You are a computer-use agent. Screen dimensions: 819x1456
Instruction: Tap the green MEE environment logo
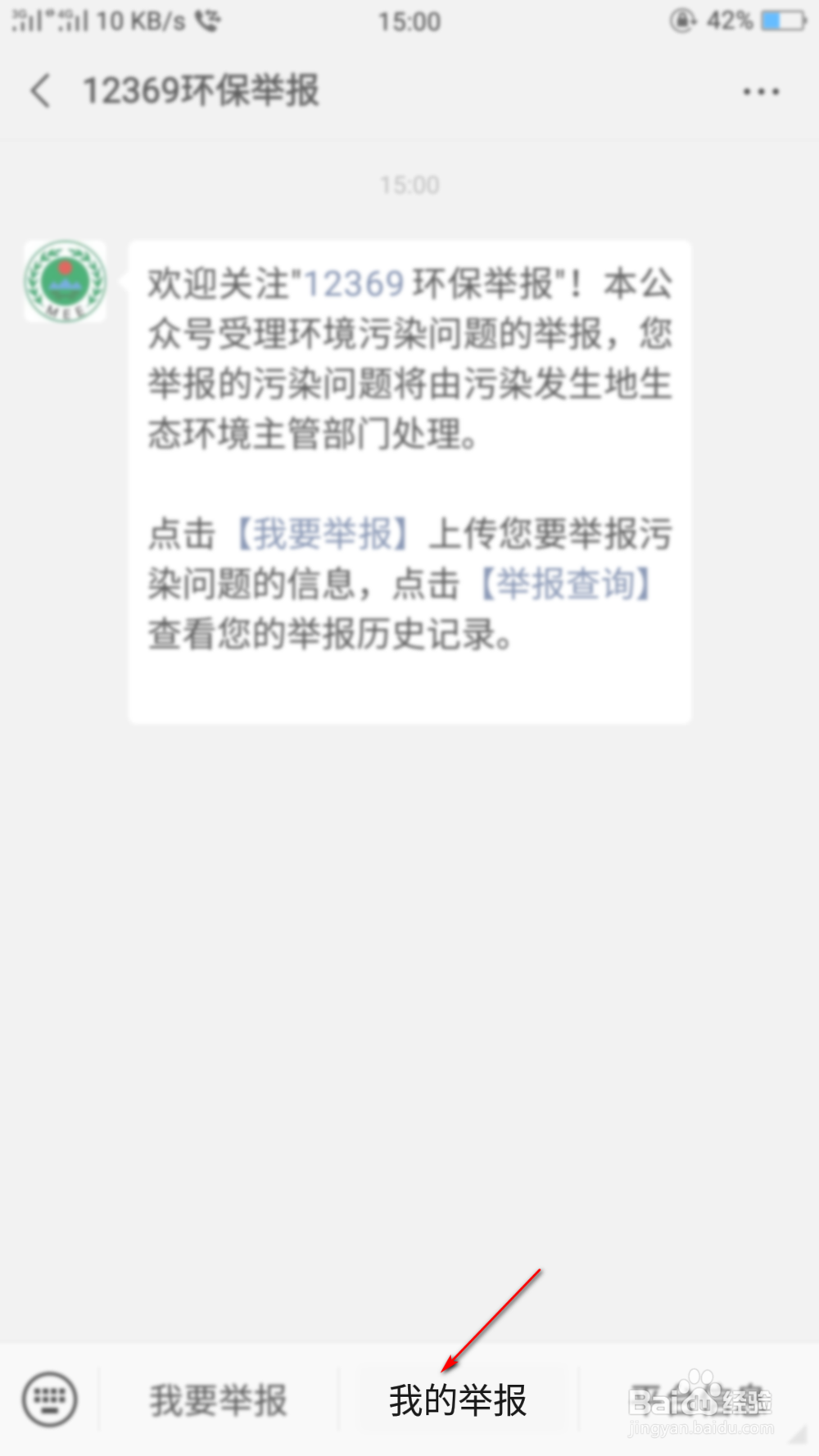(x=66, y=283)
